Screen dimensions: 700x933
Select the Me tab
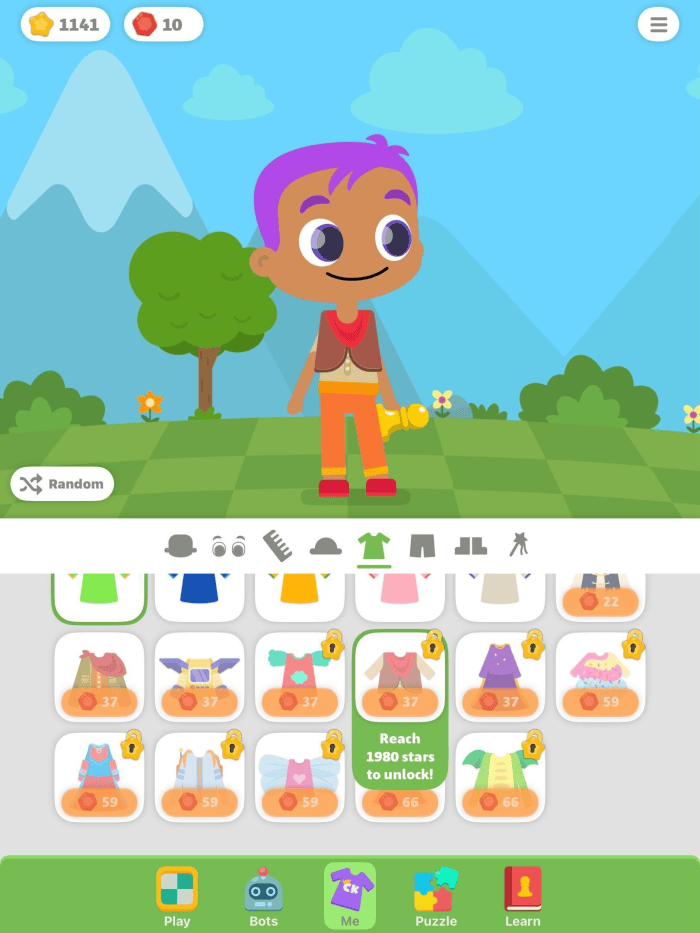point(349,896)
